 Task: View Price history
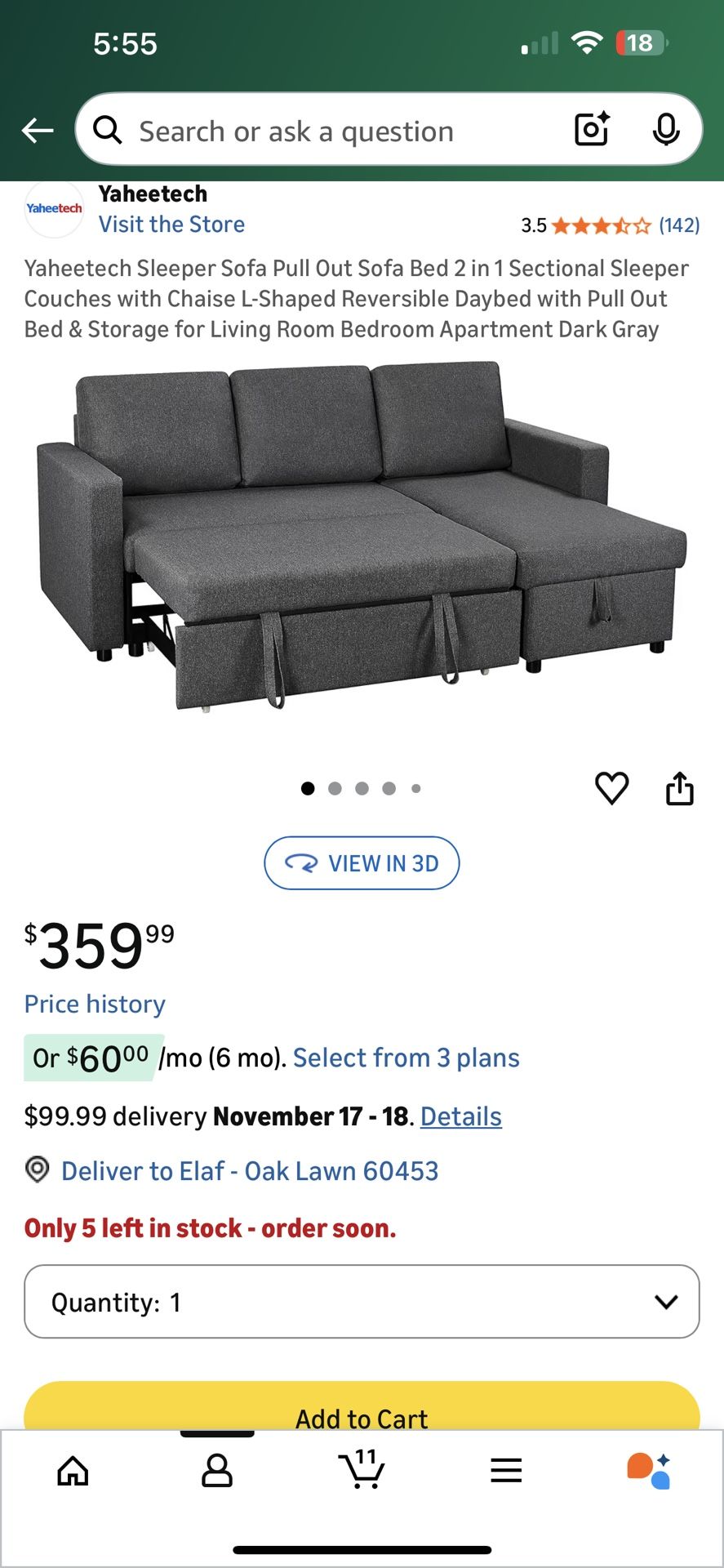94,1004
